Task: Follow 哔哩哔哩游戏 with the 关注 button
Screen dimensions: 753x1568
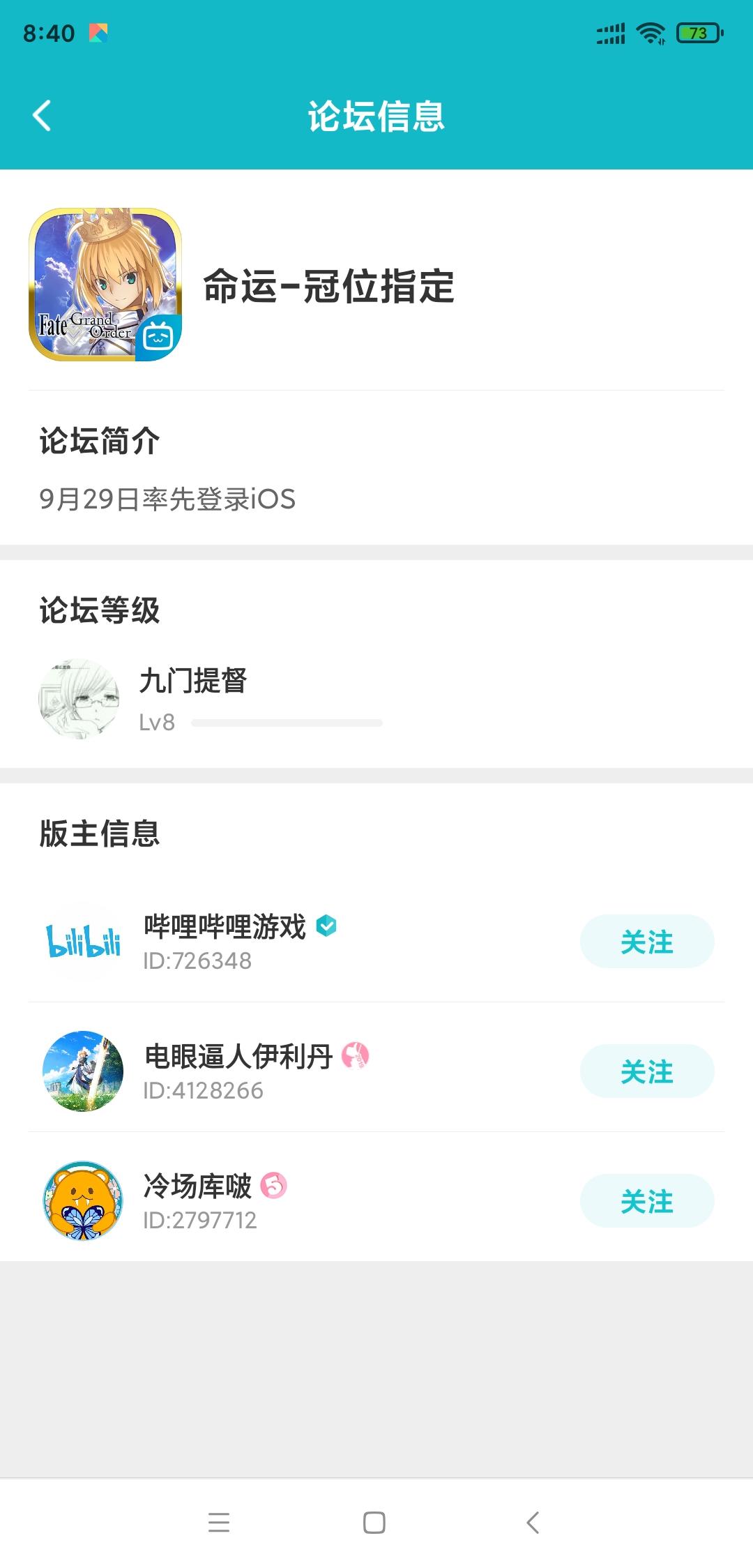Action: click(646, 942)
